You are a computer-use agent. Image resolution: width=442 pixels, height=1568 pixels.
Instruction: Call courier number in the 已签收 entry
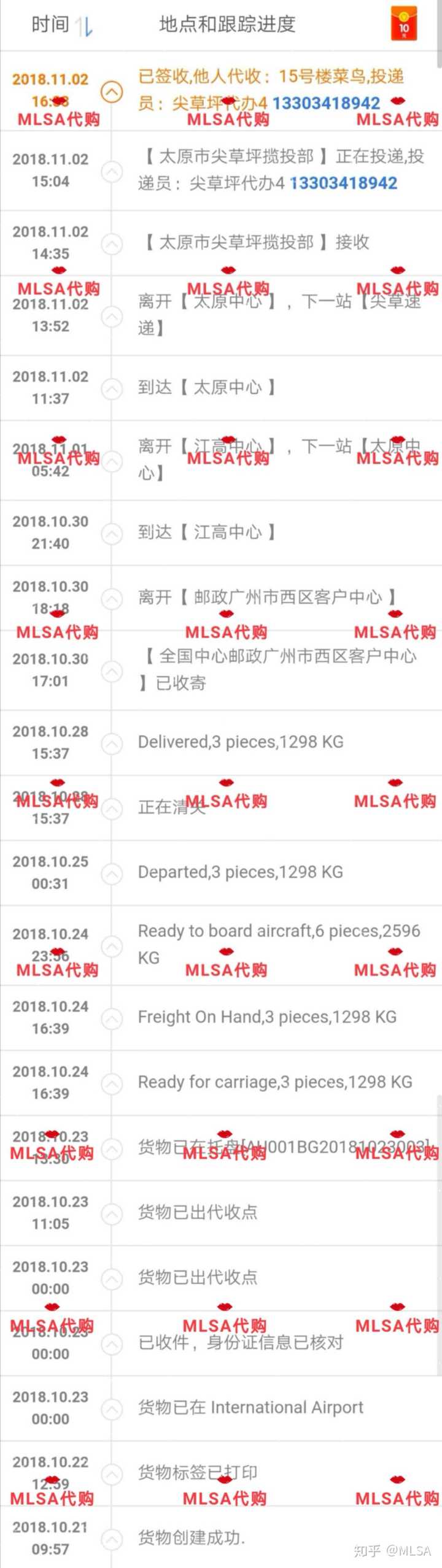pyautogui.click(x=326, y=103)
